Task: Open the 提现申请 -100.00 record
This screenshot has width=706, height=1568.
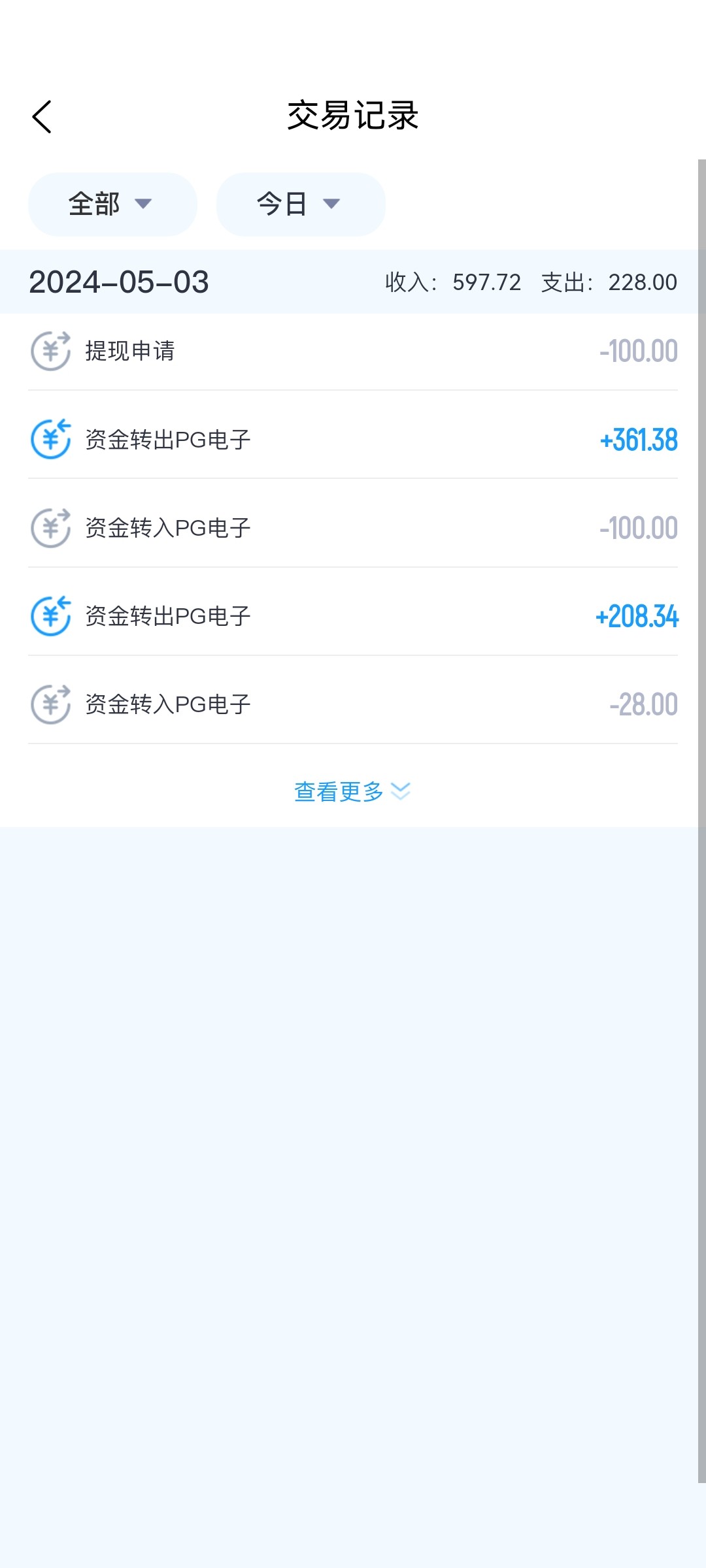Action: (x=353, y=351)
